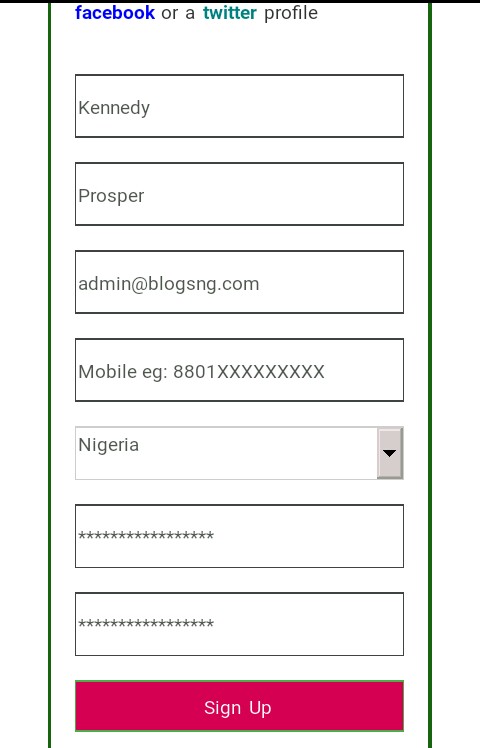Focus the field containing Prosper
Screen dimensions: 480x748
(240, 194)
